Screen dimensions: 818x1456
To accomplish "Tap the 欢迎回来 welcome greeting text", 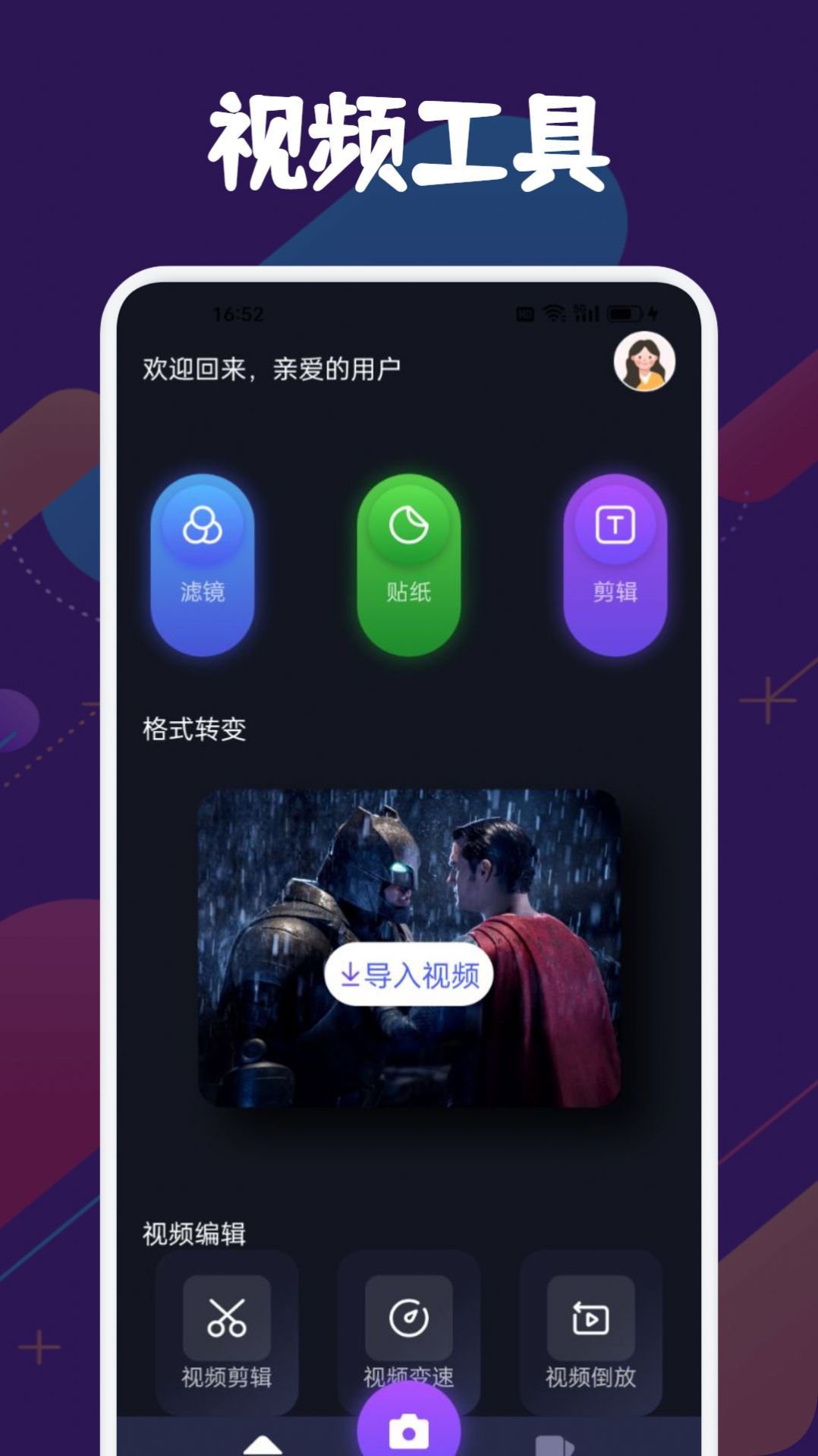I will [271, 370].
